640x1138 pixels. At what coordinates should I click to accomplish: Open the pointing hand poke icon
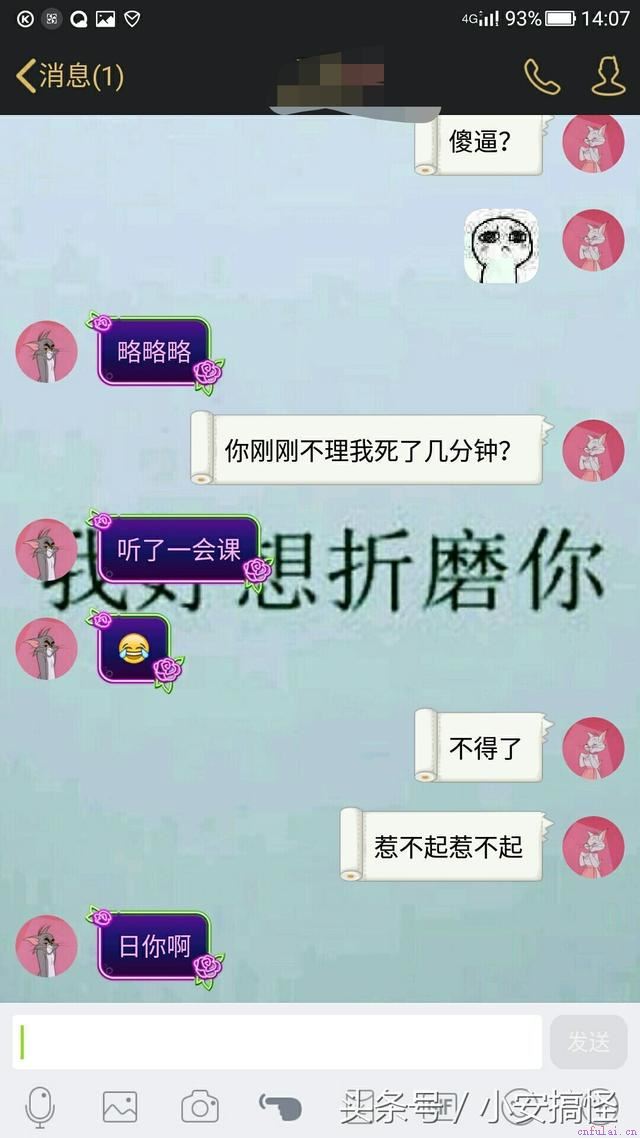(x=280, y=1106)
